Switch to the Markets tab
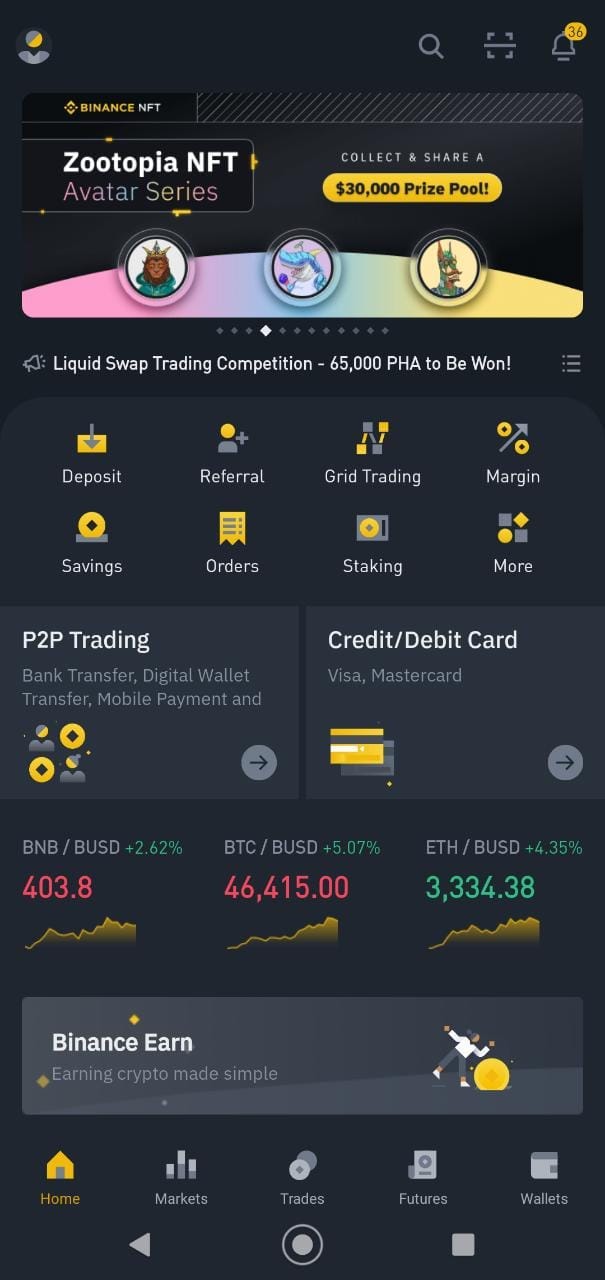The image size is (605, 1280). click(181, 1177)
